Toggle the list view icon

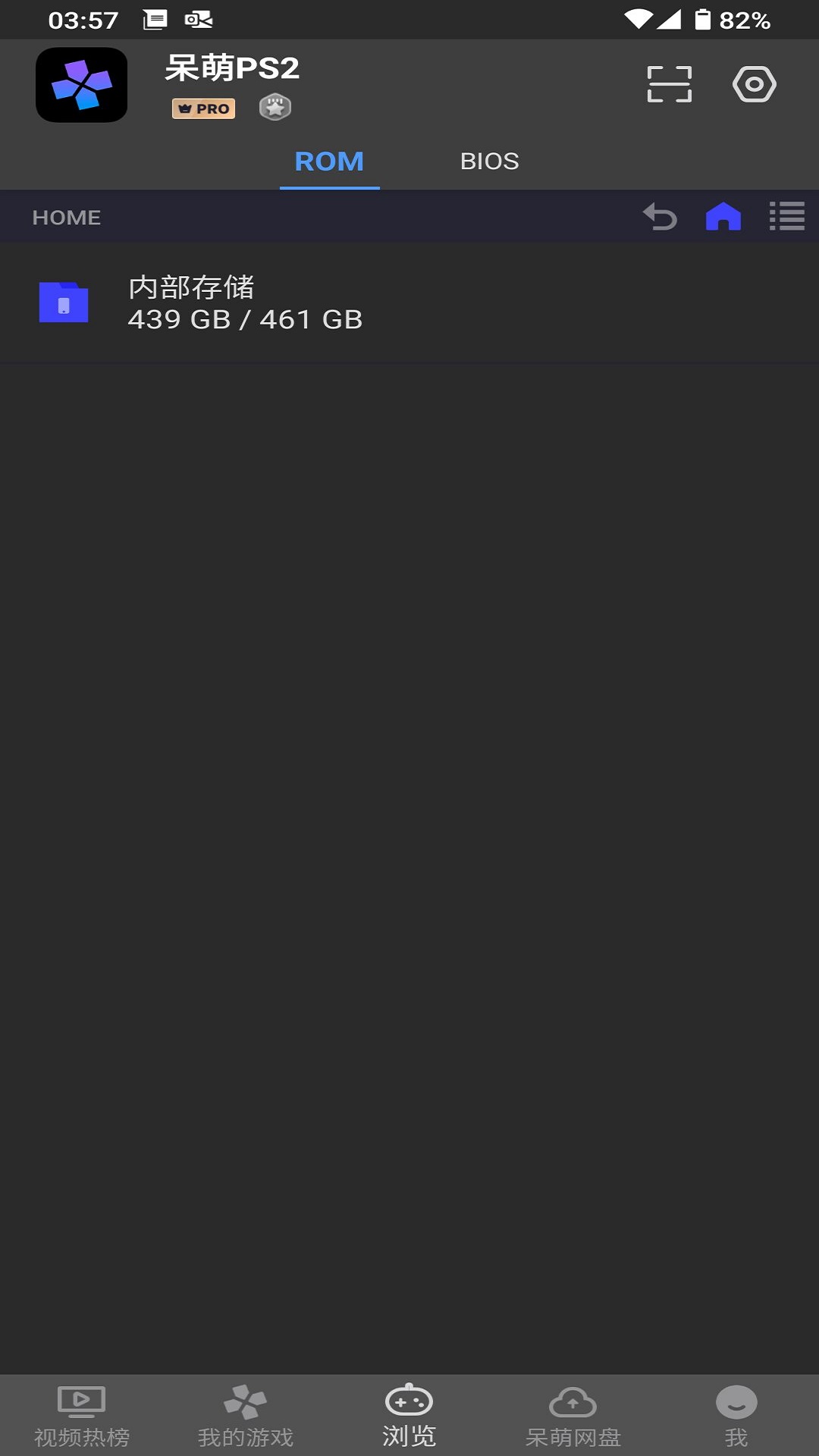click(x=787, y=217)
